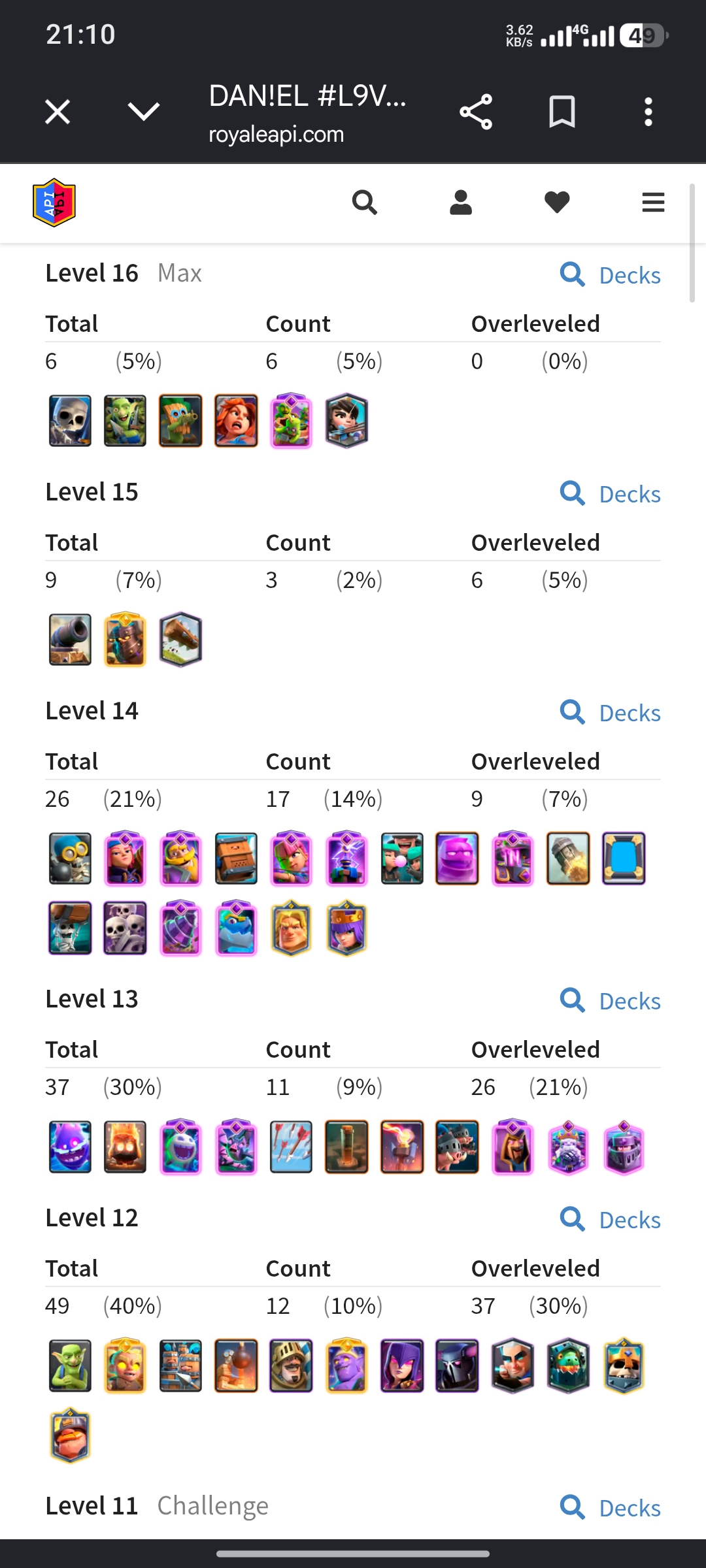The width and height of the screenshot is (706, 1568).
Task: Open the site search magnifier
Action: (365, 203)
